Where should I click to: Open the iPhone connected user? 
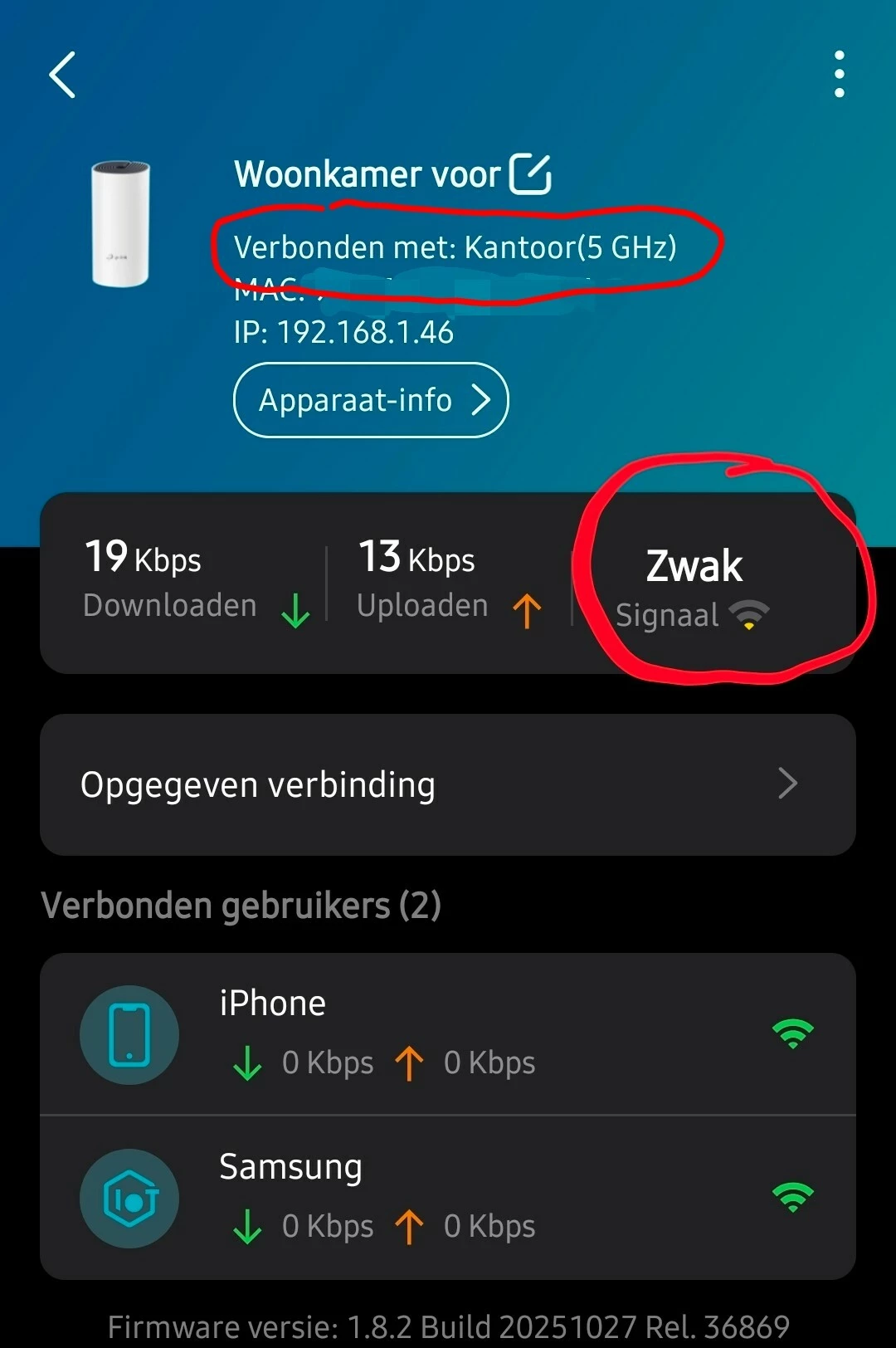[x=448, y=1033]
